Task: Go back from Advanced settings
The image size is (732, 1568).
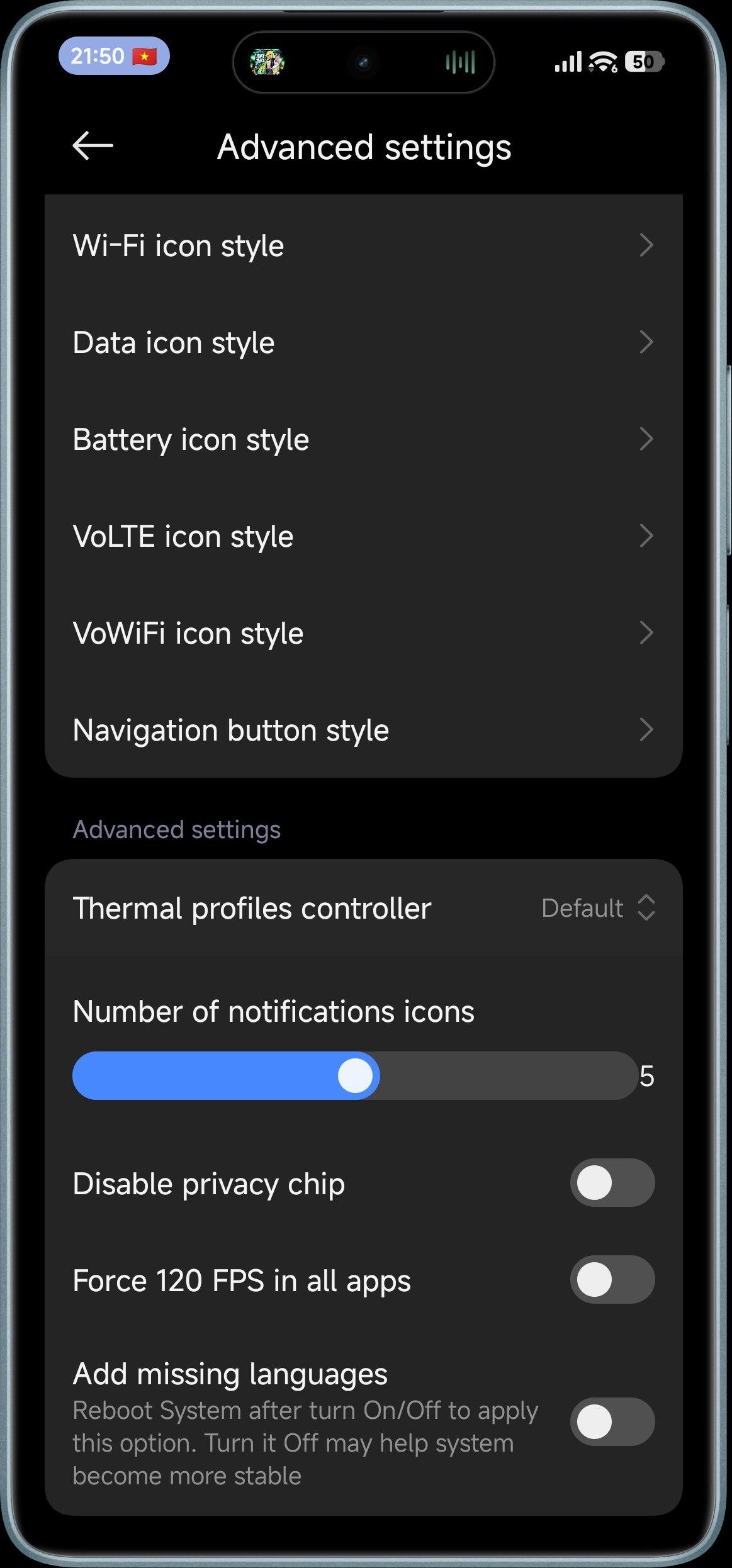Action: tap(93, 146)
